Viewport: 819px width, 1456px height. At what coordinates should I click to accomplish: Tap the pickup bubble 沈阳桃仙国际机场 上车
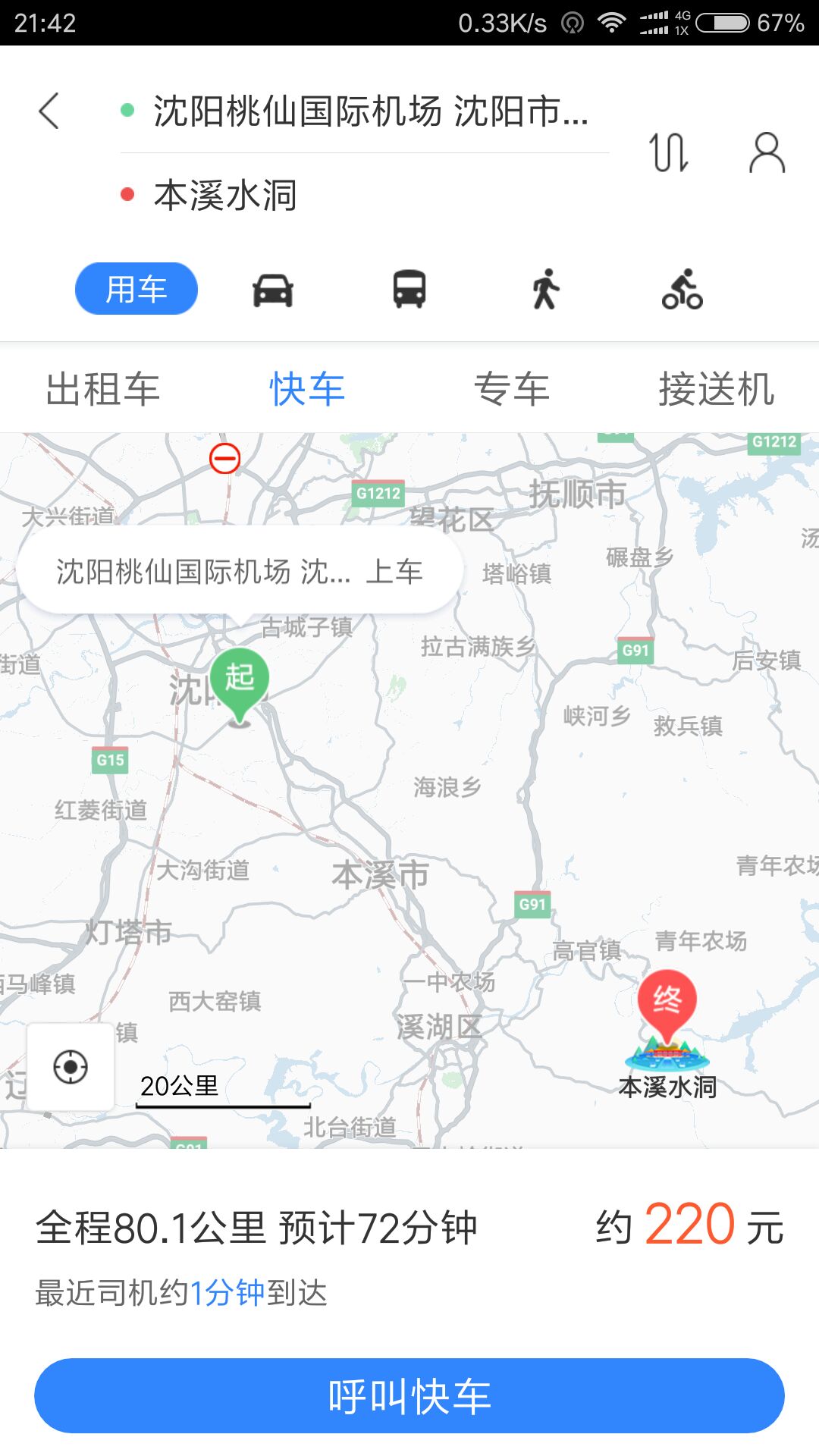click(240, 570)
